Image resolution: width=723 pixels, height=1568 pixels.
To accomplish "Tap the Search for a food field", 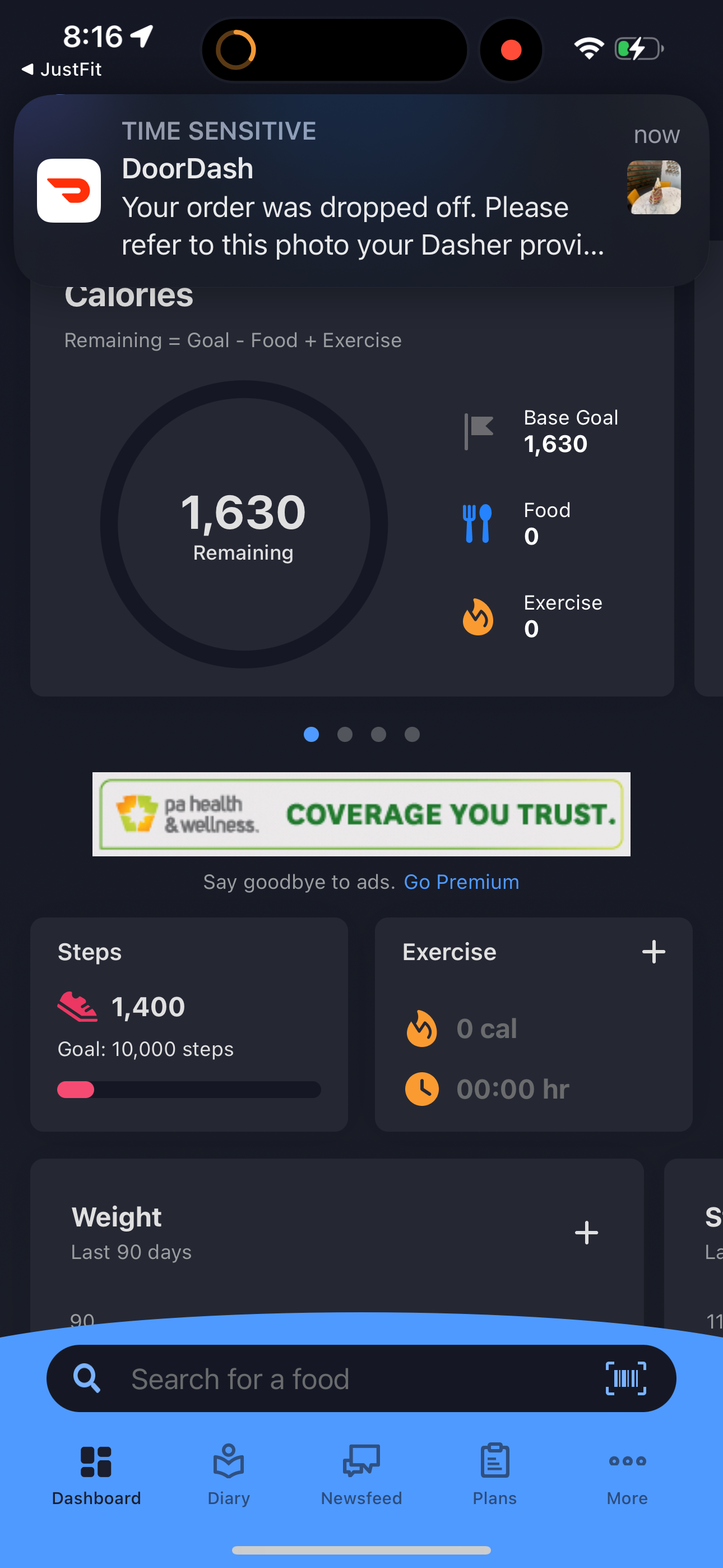I will point(304,1378).
